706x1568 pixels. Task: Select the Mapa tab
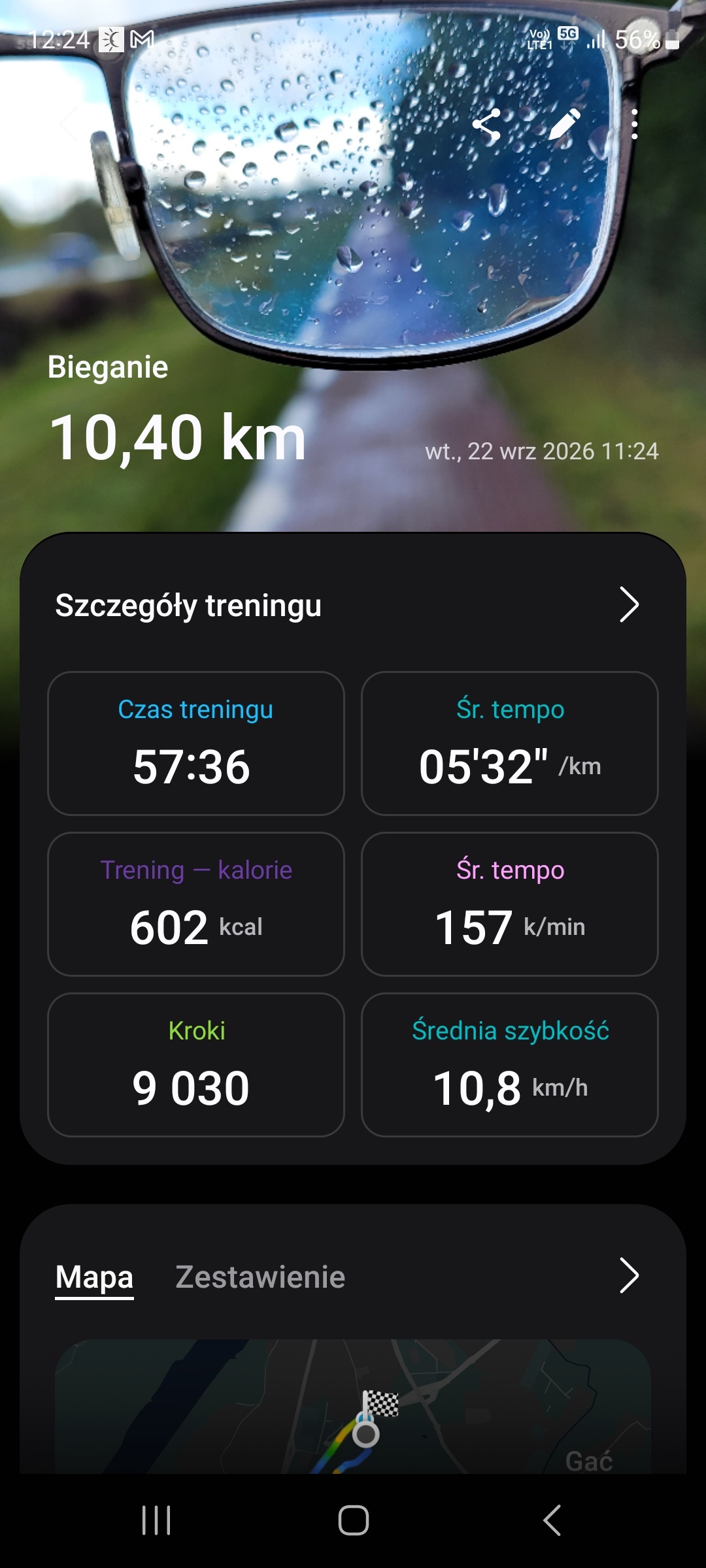(x=94, y=1277)
